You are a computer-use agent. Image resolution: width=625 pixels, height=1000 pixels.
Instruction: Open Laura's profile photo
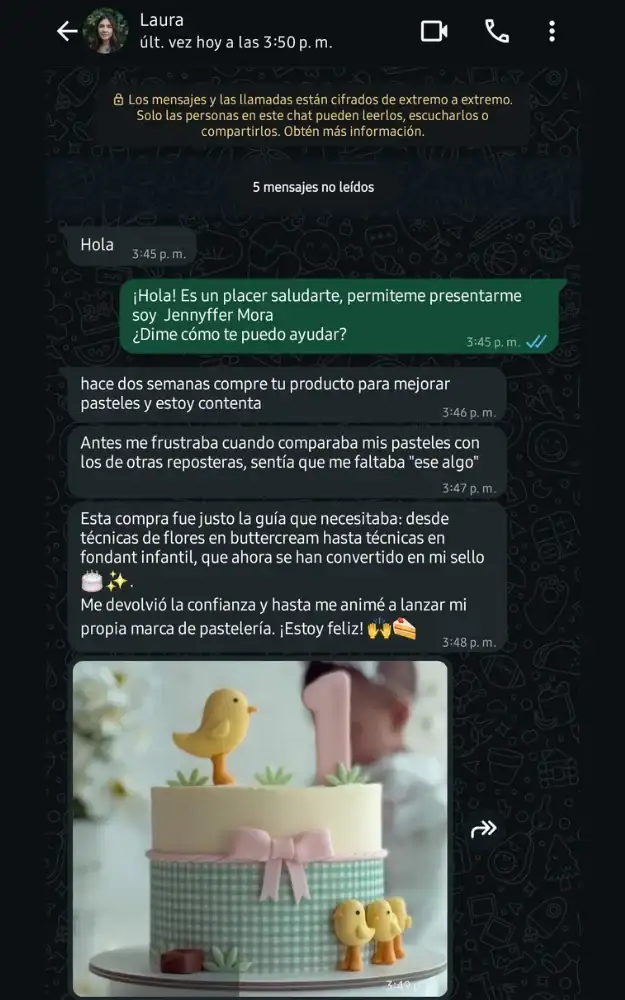[x=106, y=31]
